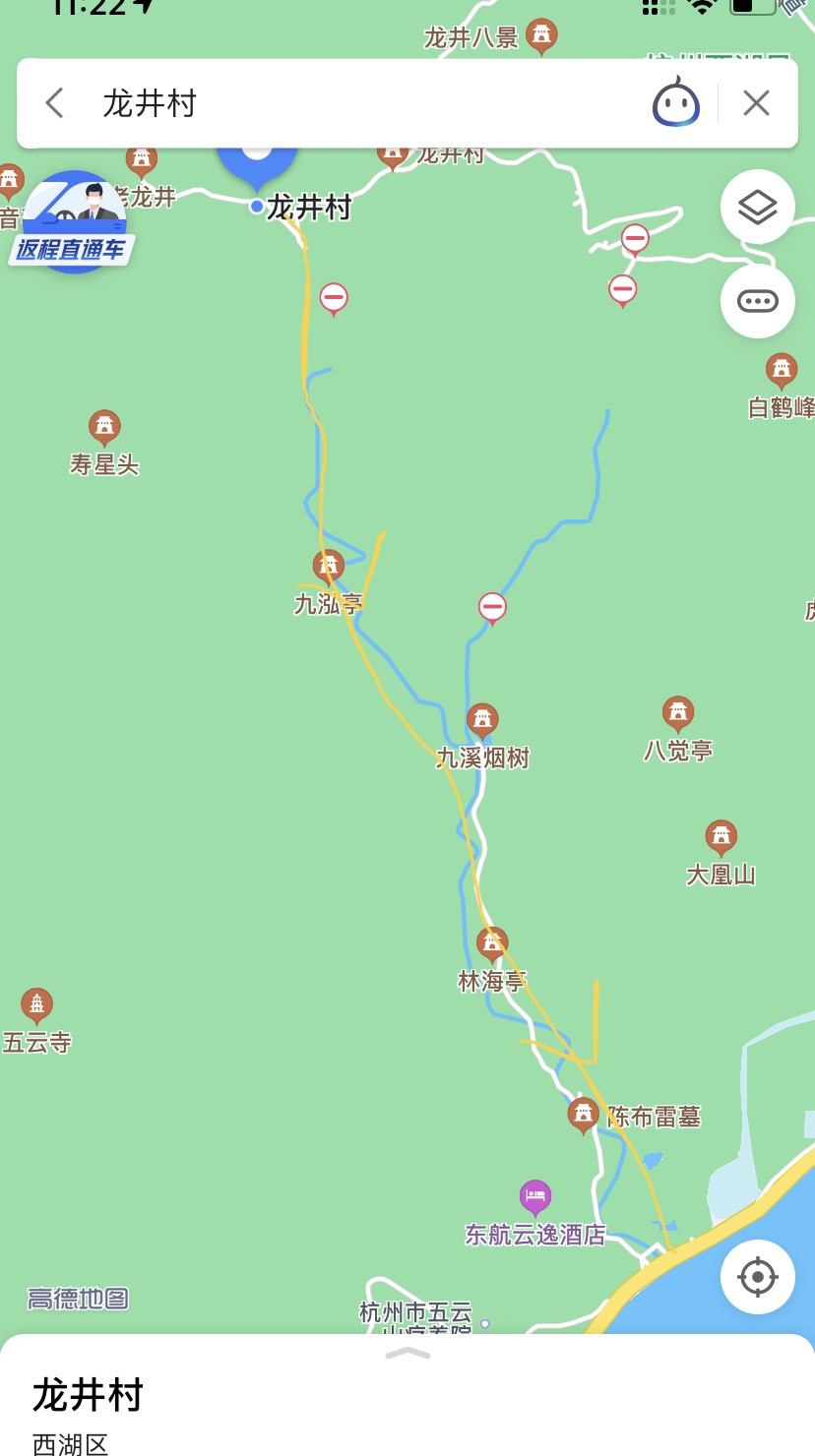Tap the current-location compass button
The image size is (815, 1456).
pos(757,1276)
